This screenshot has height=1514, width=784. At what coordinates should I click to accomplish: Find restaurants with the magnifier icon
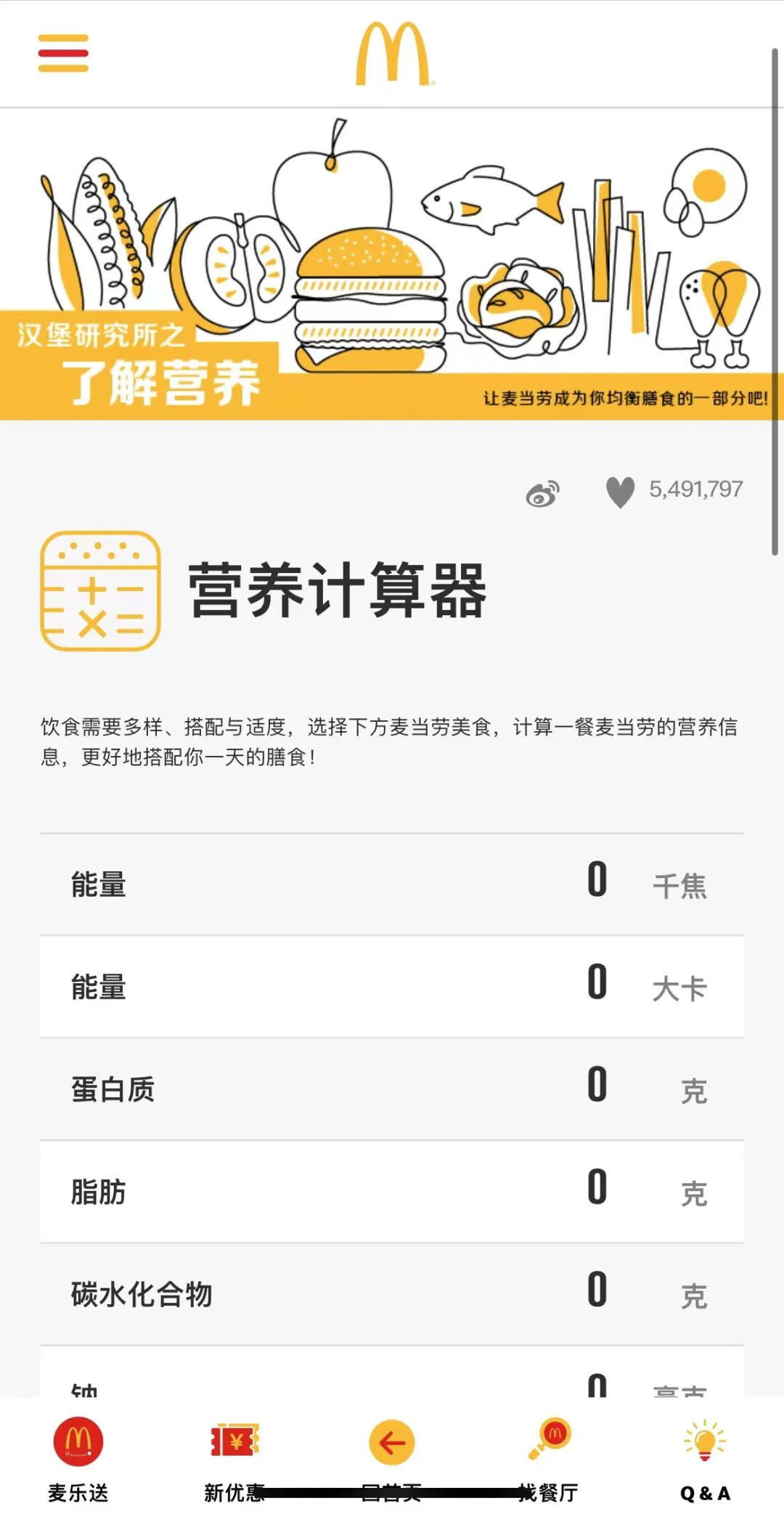pos(548,1441)
